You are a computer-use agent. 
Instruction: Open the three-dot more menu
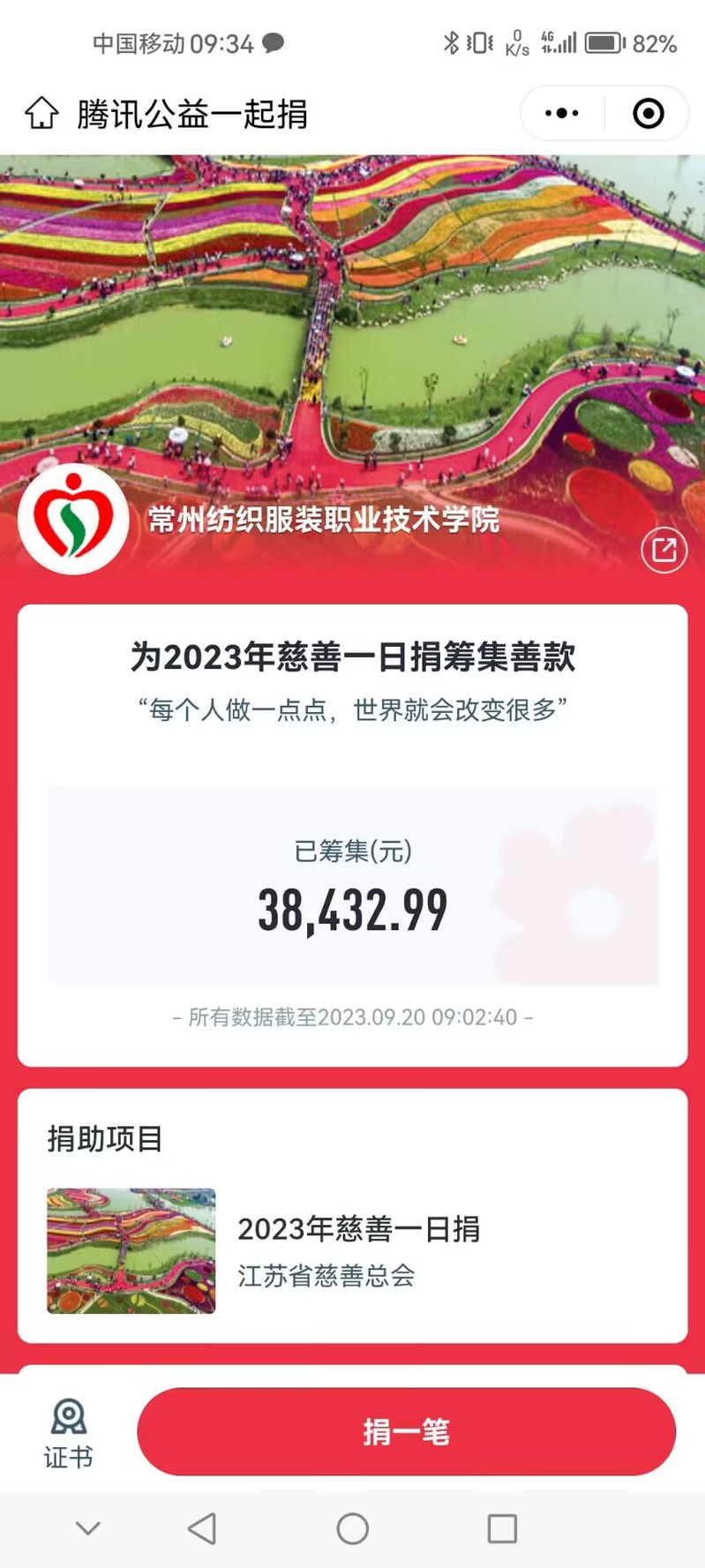click(562, 113)
